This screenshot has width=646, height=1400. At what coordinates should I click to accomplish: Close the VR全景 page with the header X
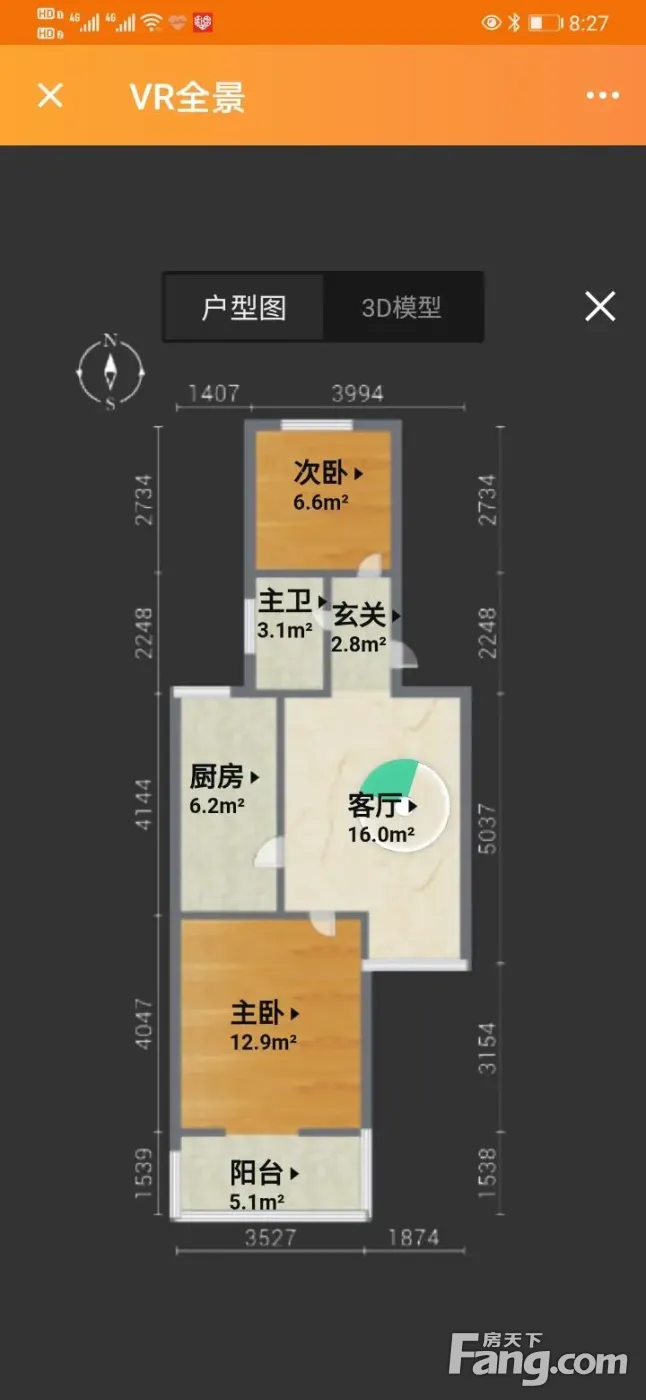click(x=50, y=95)
